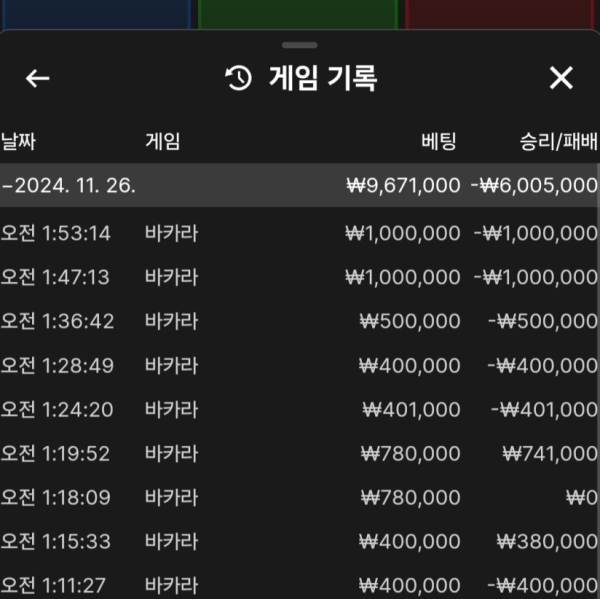The height and width of the screenshot is (599, 600).
Task: Go back with the left arrow
Action: click(37, 78)
